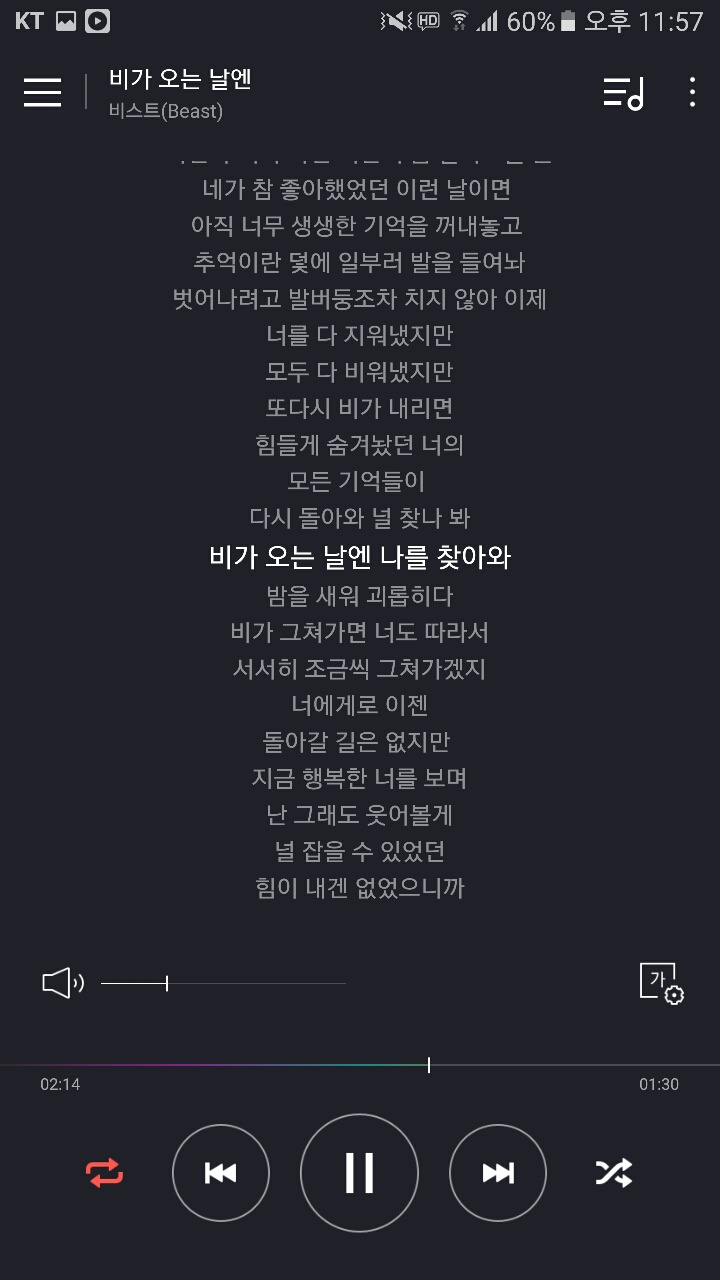This screenshot has width=720, height=1280.
Task: Click the speaker volume icon
Action: (63, 982)
